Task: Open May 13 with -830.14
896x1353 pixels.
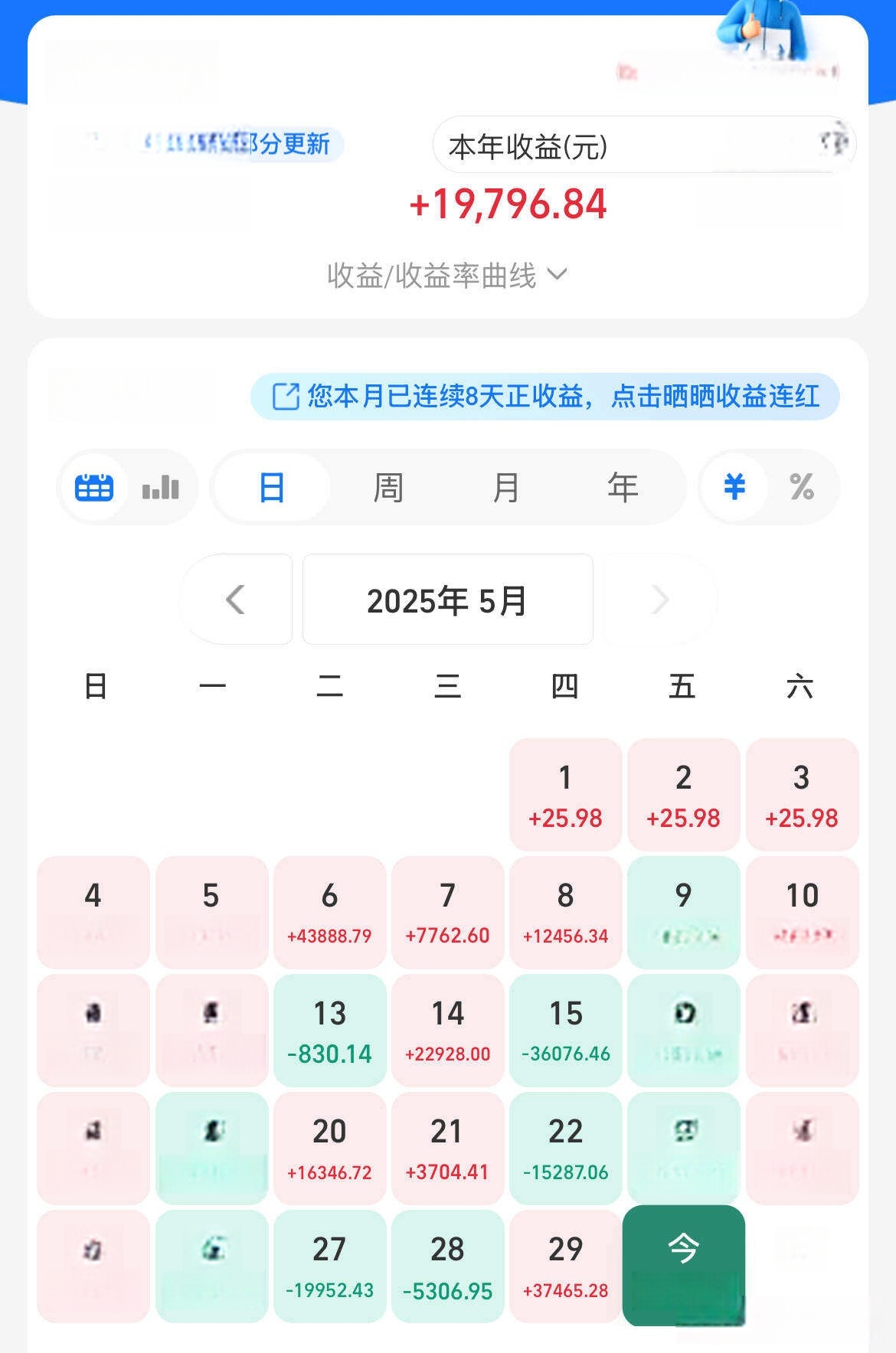Action: click(329, 1030)
